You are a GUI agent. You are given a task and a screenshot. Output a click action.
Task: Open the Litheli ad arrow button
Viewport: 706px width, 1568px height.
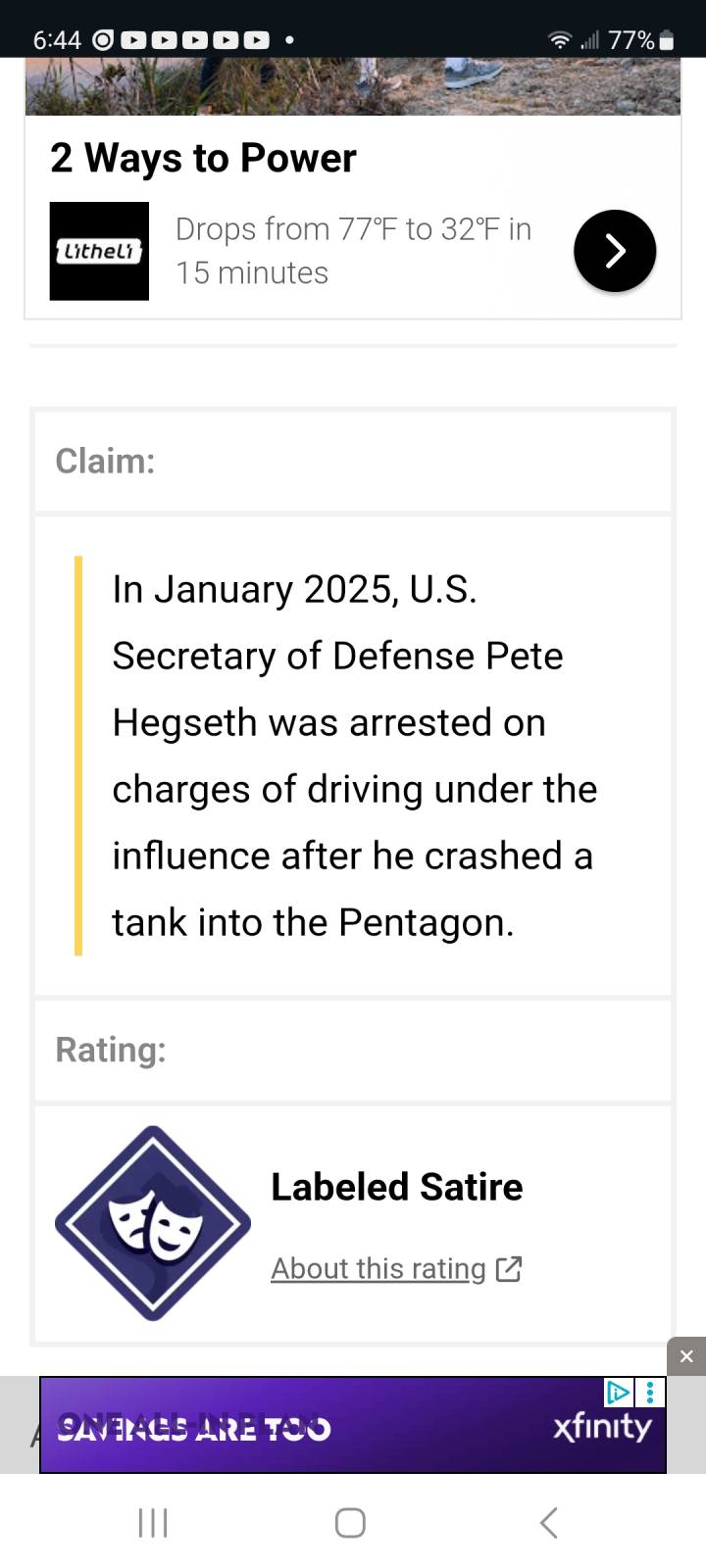[615, 251]
